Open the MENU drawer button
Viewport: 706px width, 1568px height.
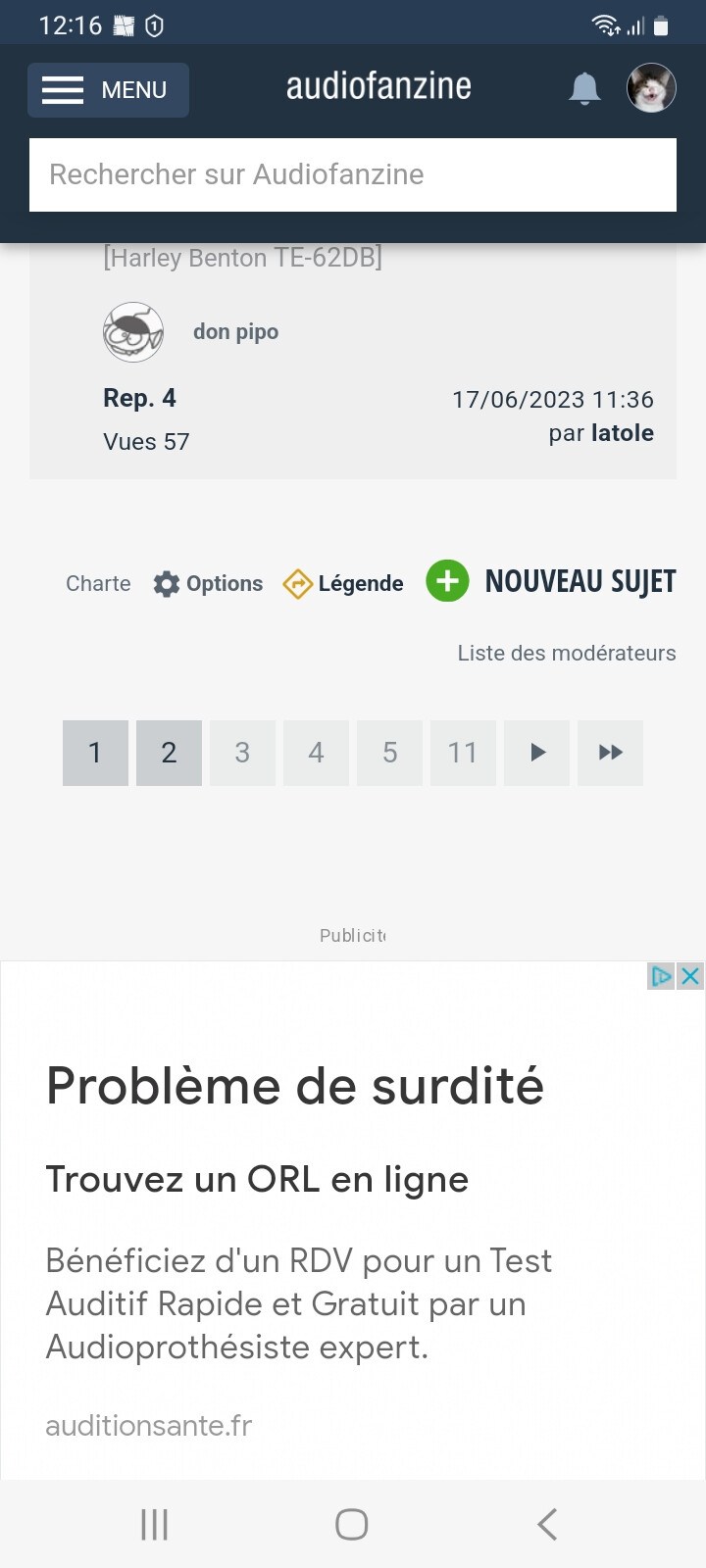(x=108, y=90)
